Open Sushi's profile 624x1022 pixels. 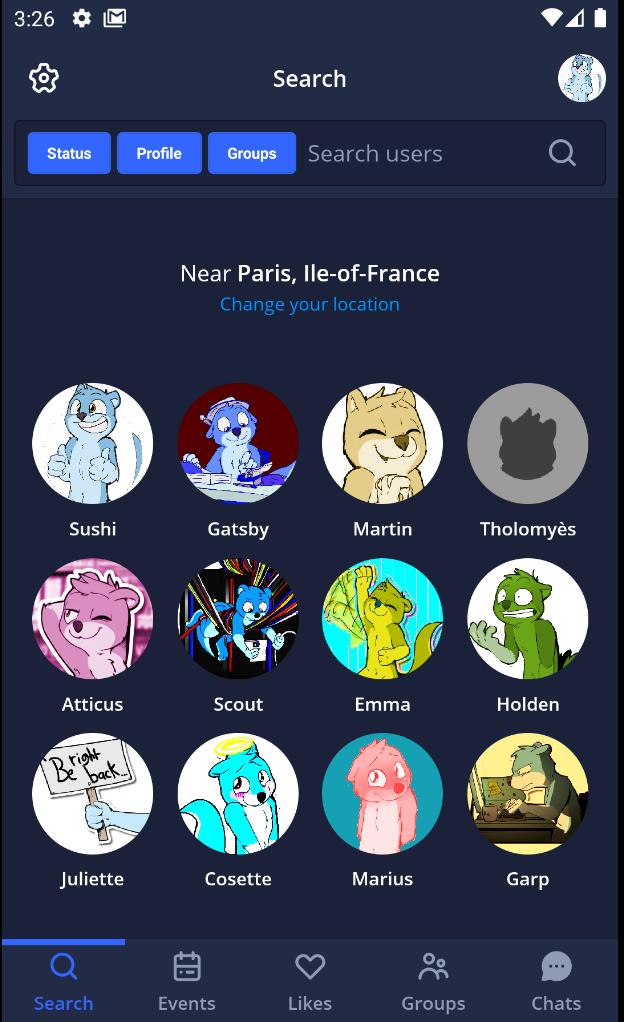(x=93, y=443)
